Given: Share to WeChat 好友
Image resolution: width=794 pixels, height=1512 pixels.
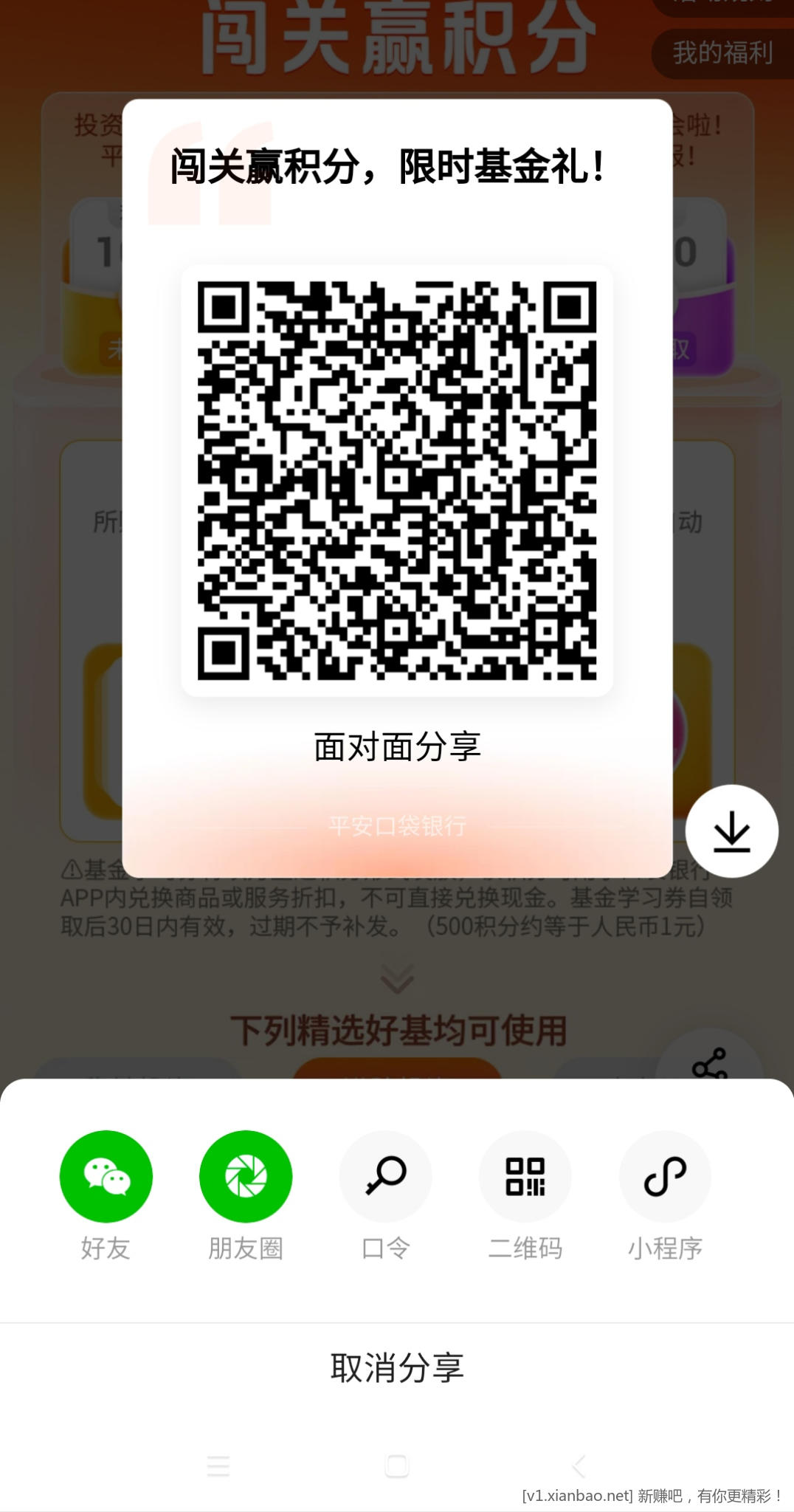Looking at the screenshot, I should (106, 1176).
